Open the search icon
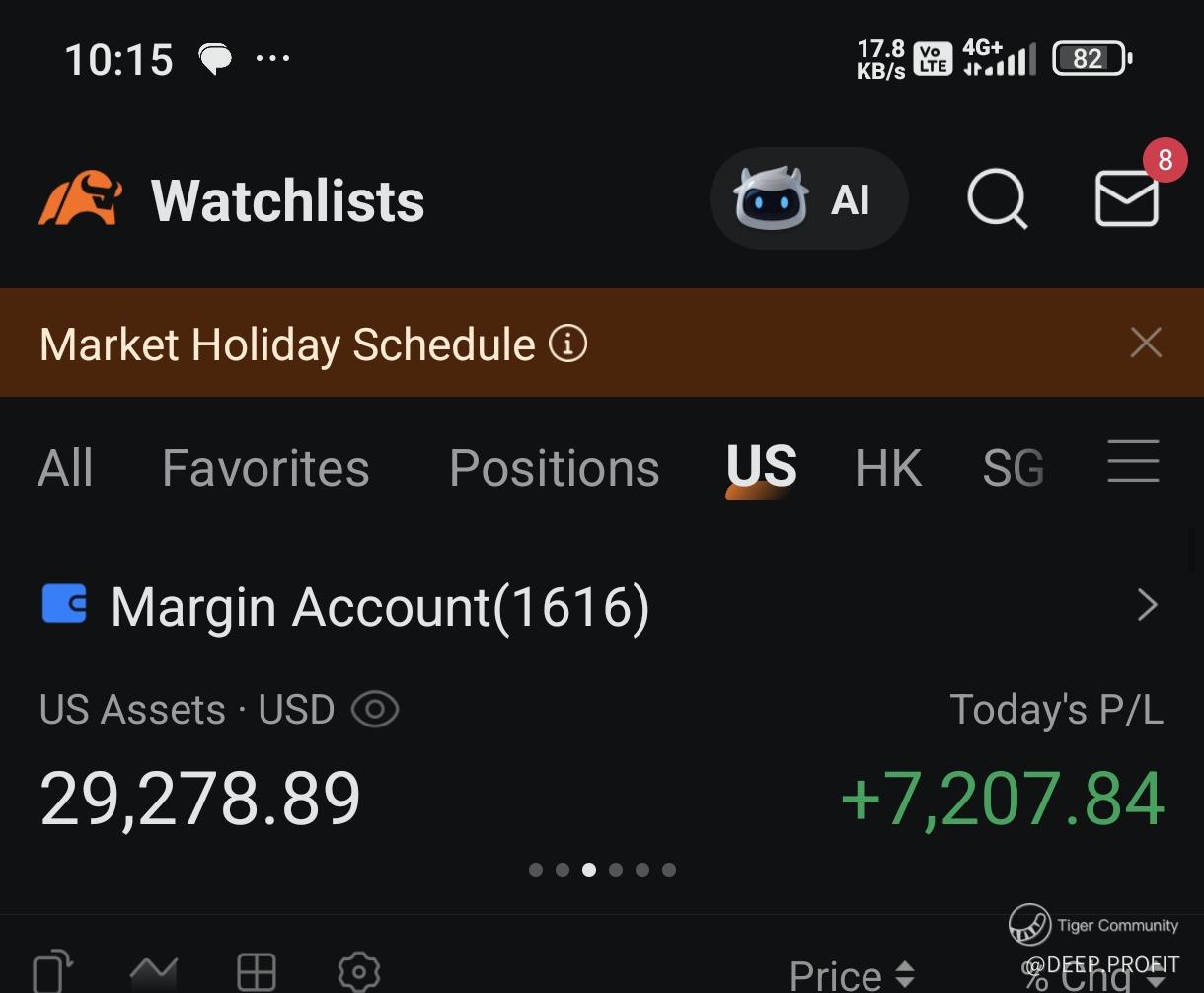The height and width of the screenshot is (993, 1204). (997, 199)
